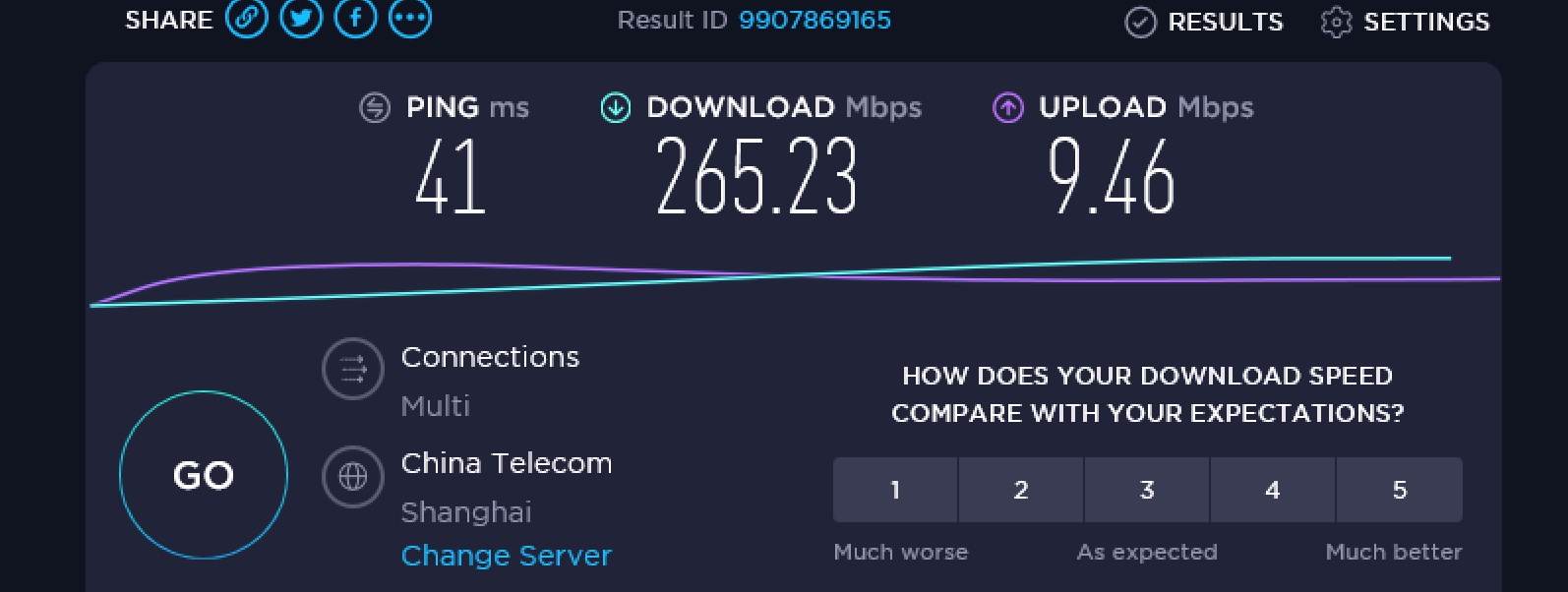
Task: Share result on Facebook
Action: tap(356, 18)
